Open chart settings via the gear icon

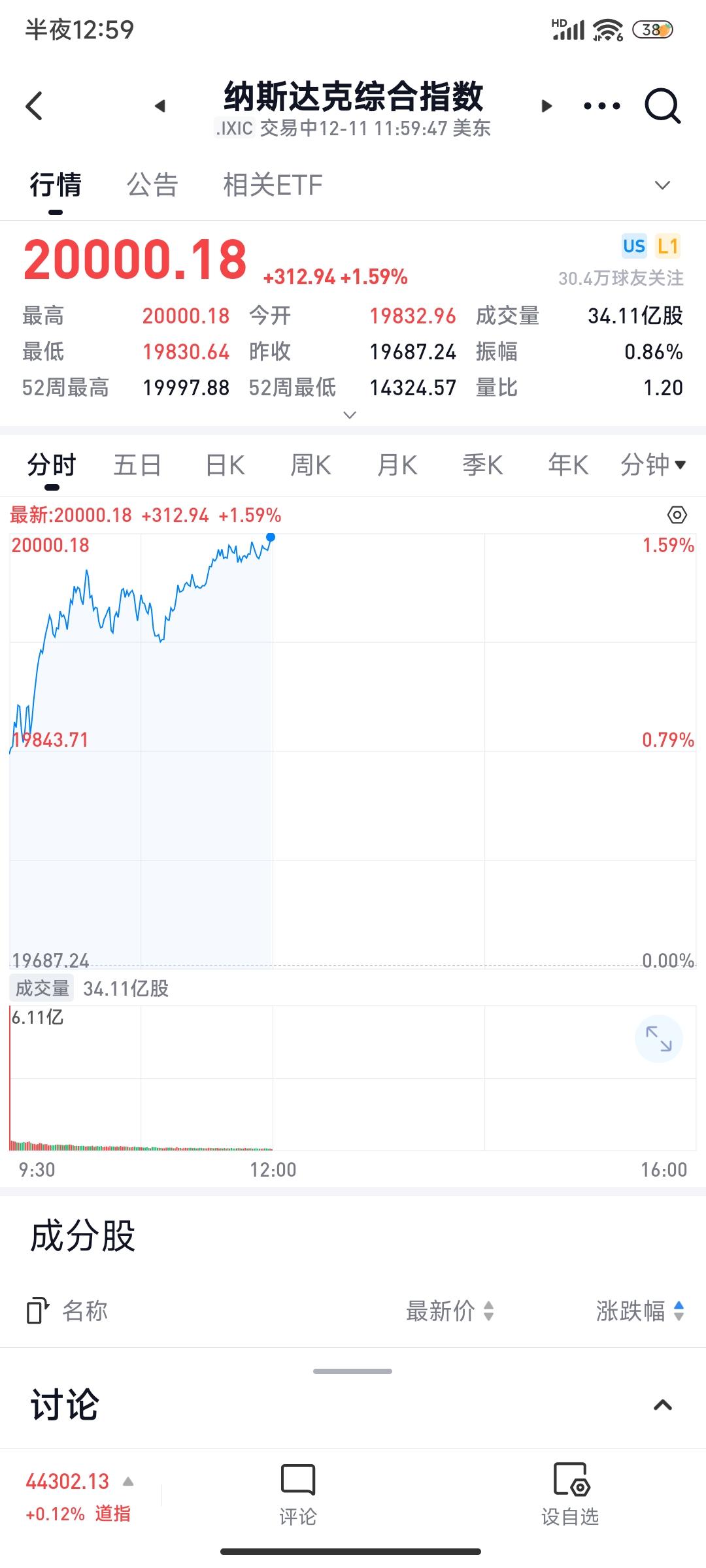tap(677, 515)
